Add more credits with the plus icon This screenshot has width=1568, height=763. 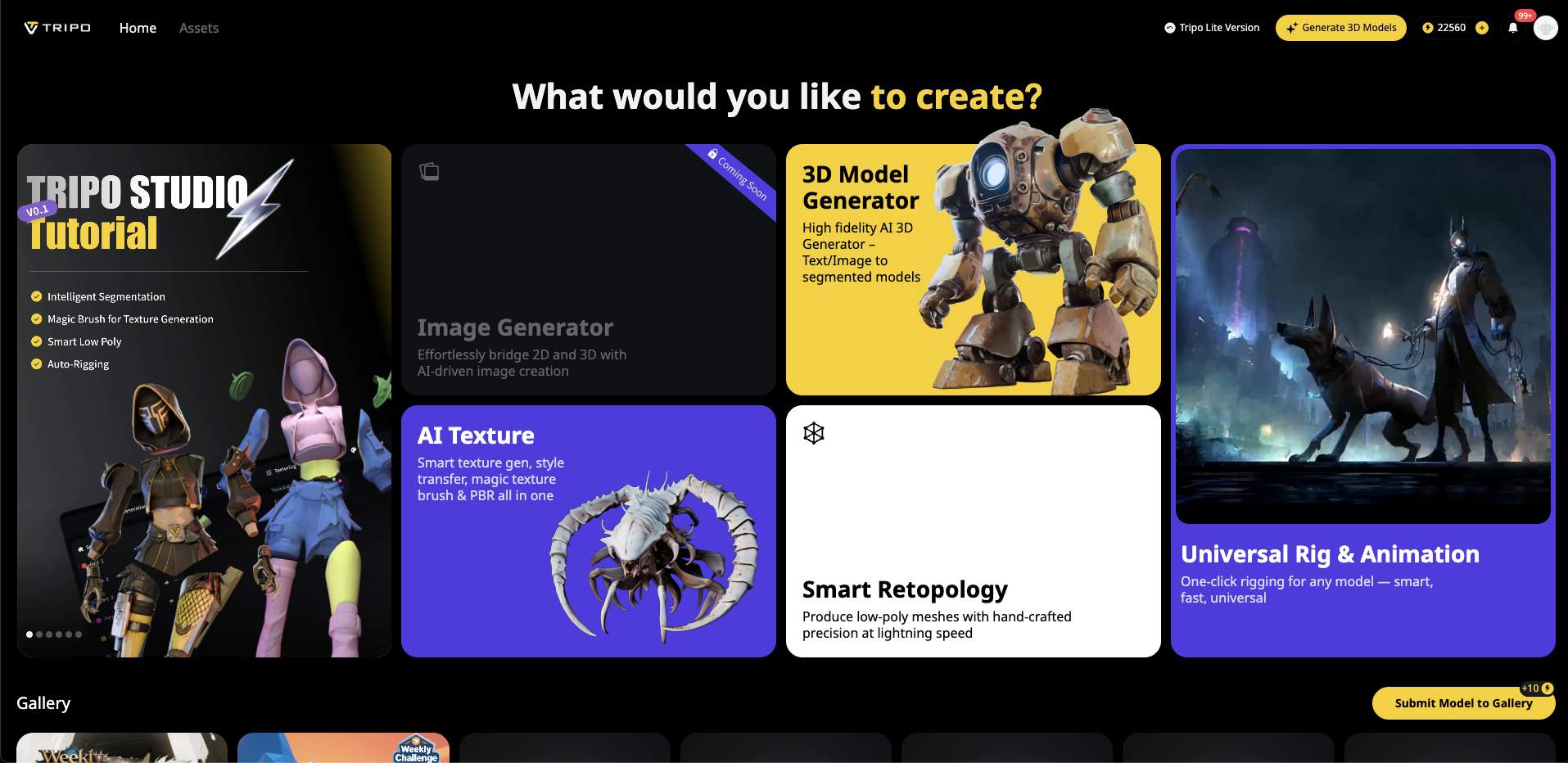point(1482,28)
